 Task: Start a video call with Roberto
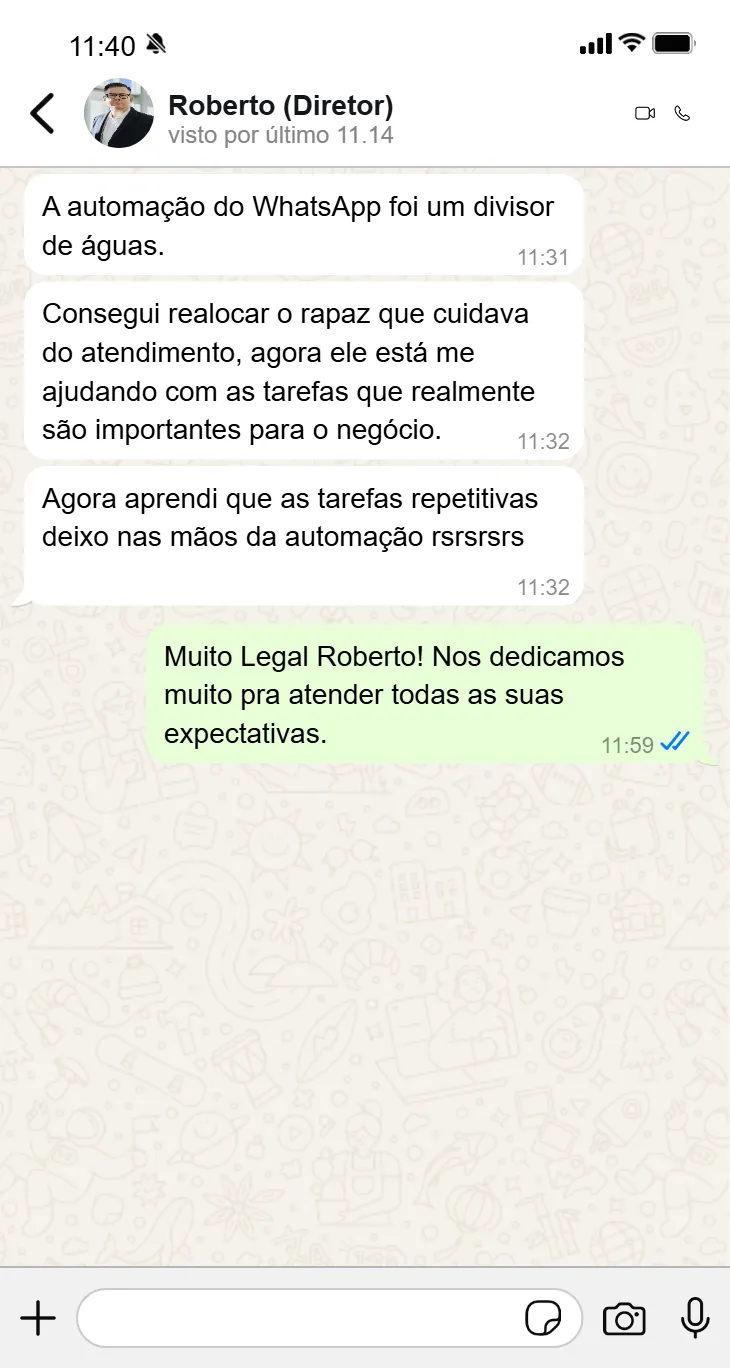(645, 114)
